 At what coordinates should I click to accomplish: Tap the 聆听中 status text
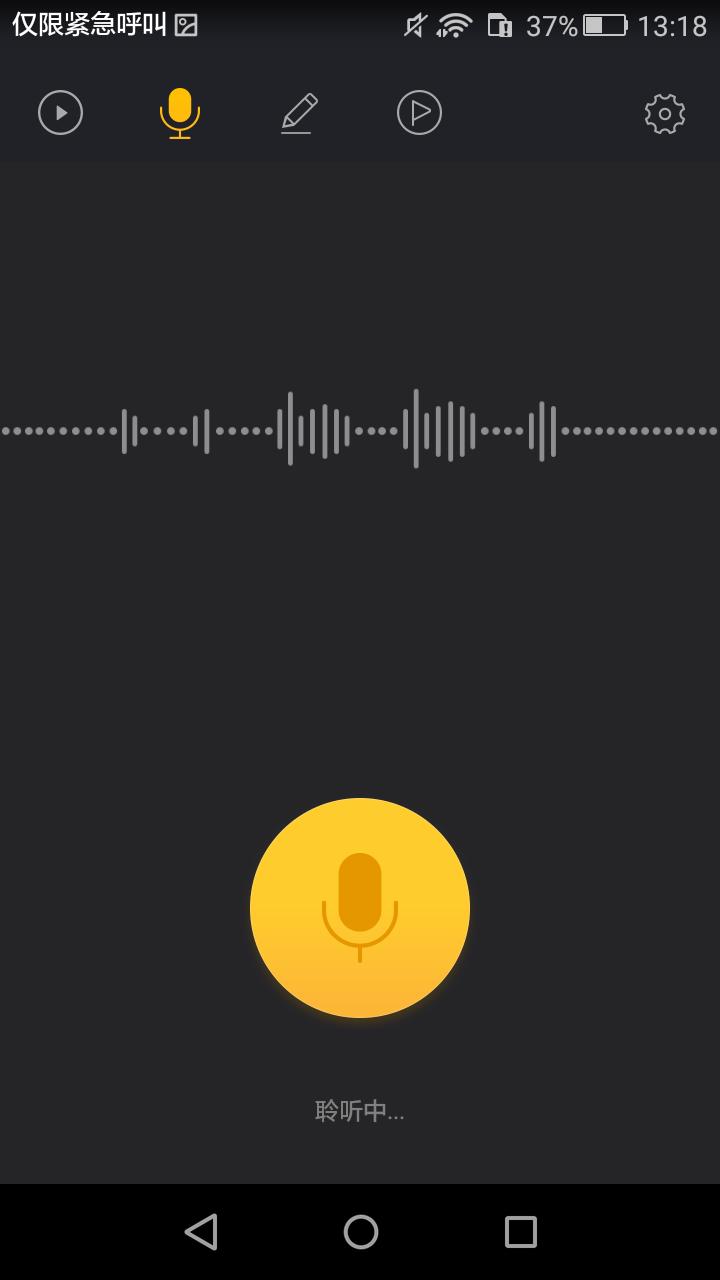point(360,1110)
